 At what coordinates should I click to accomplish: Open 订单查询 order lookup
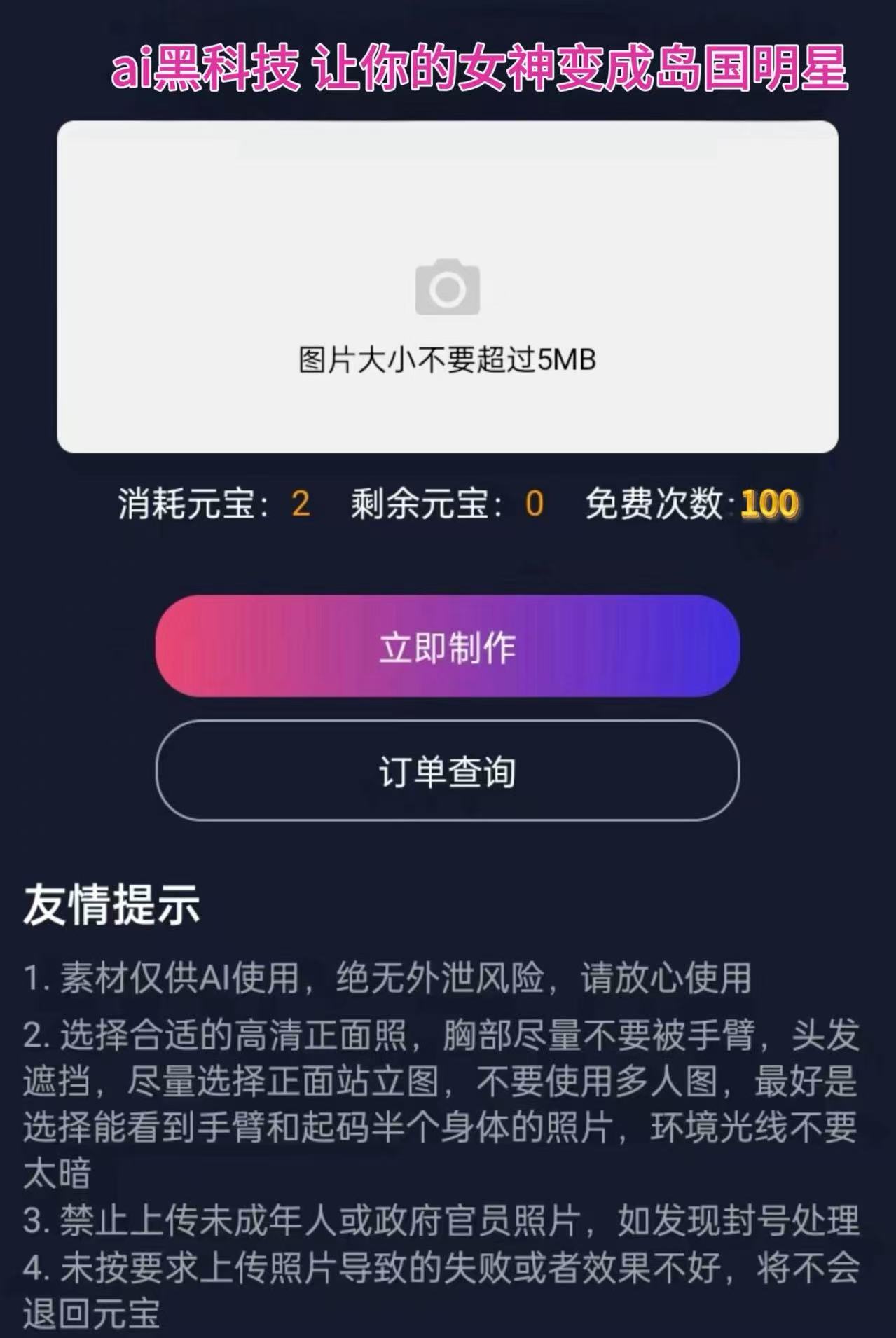click(447, 771)
